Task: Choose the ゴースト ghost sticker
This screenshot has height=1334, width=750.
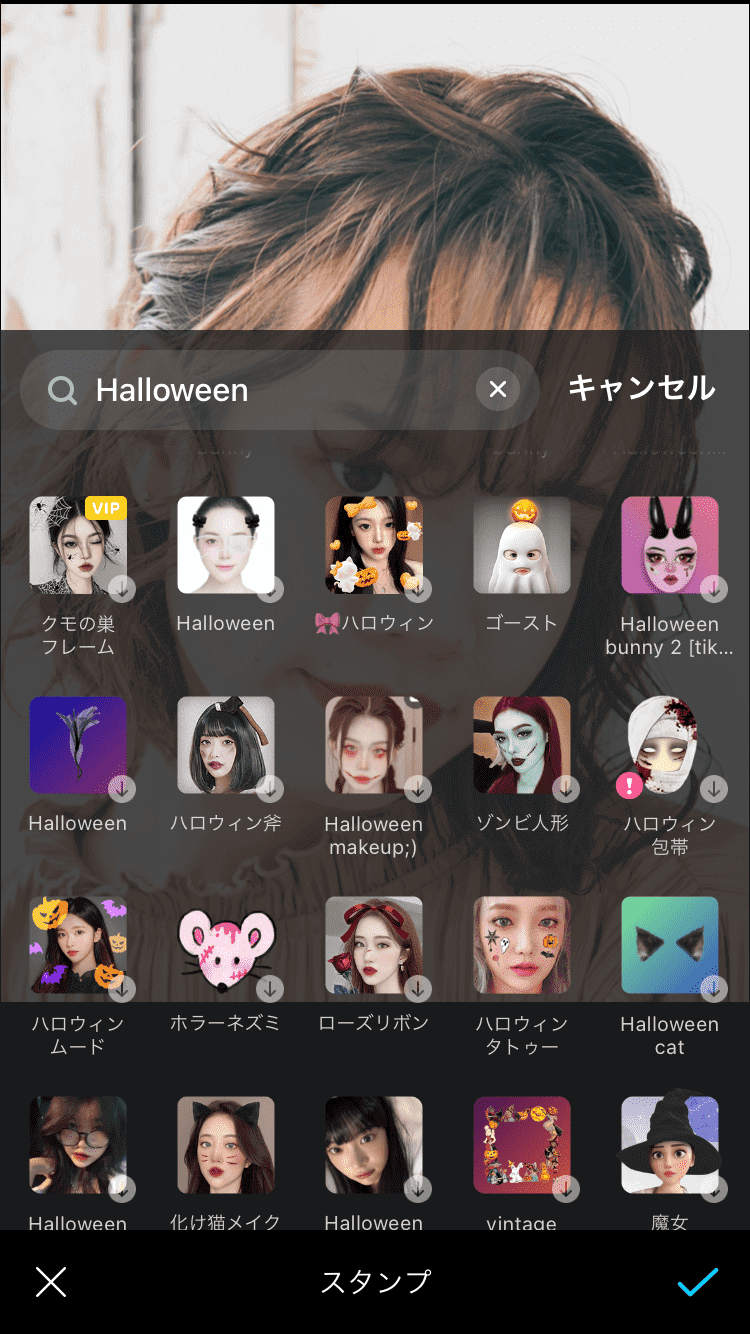Action: pos(521,545)
